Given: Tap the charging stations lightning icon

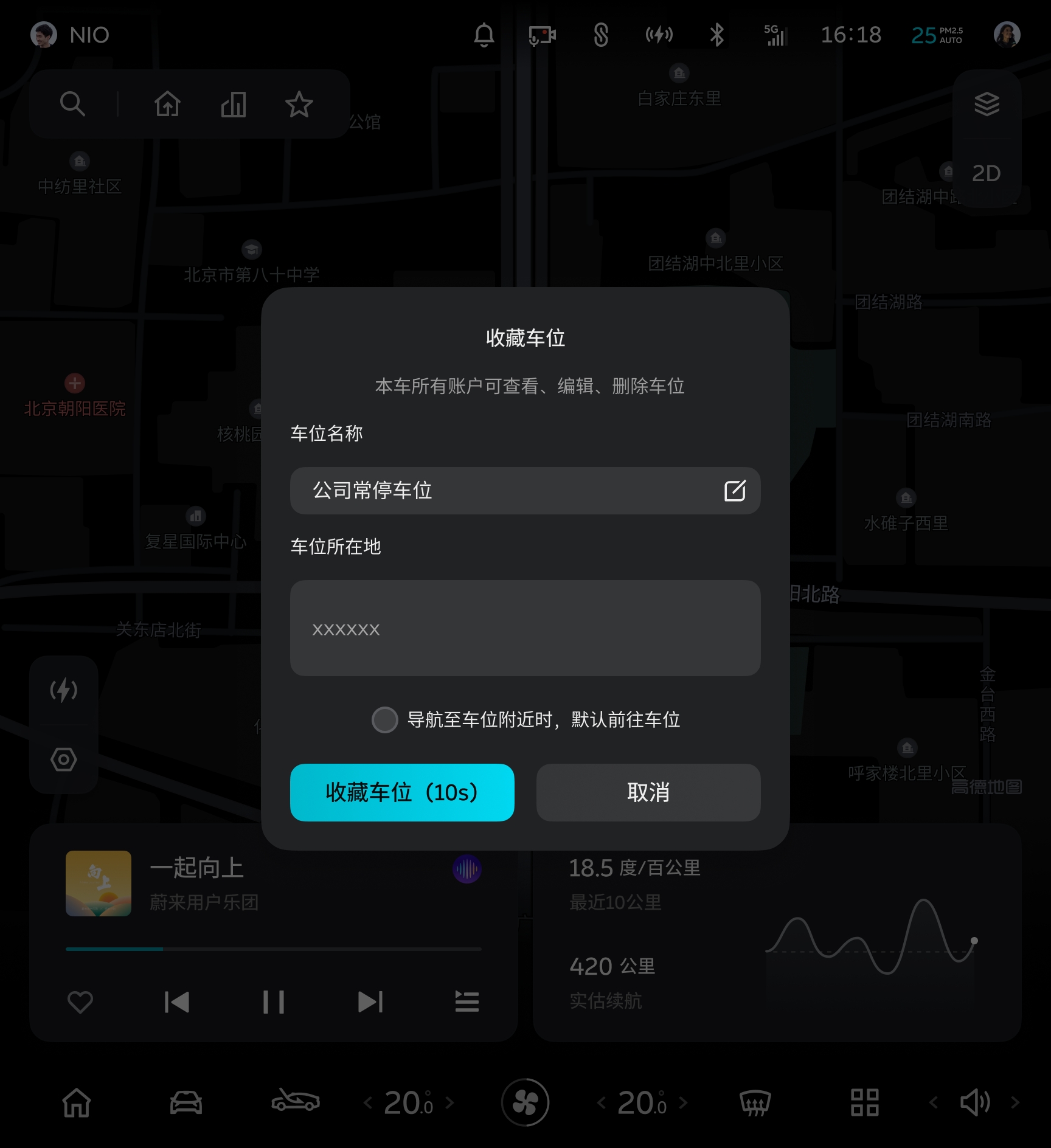Looking at the screenshot, I should (x=64, y=690).
